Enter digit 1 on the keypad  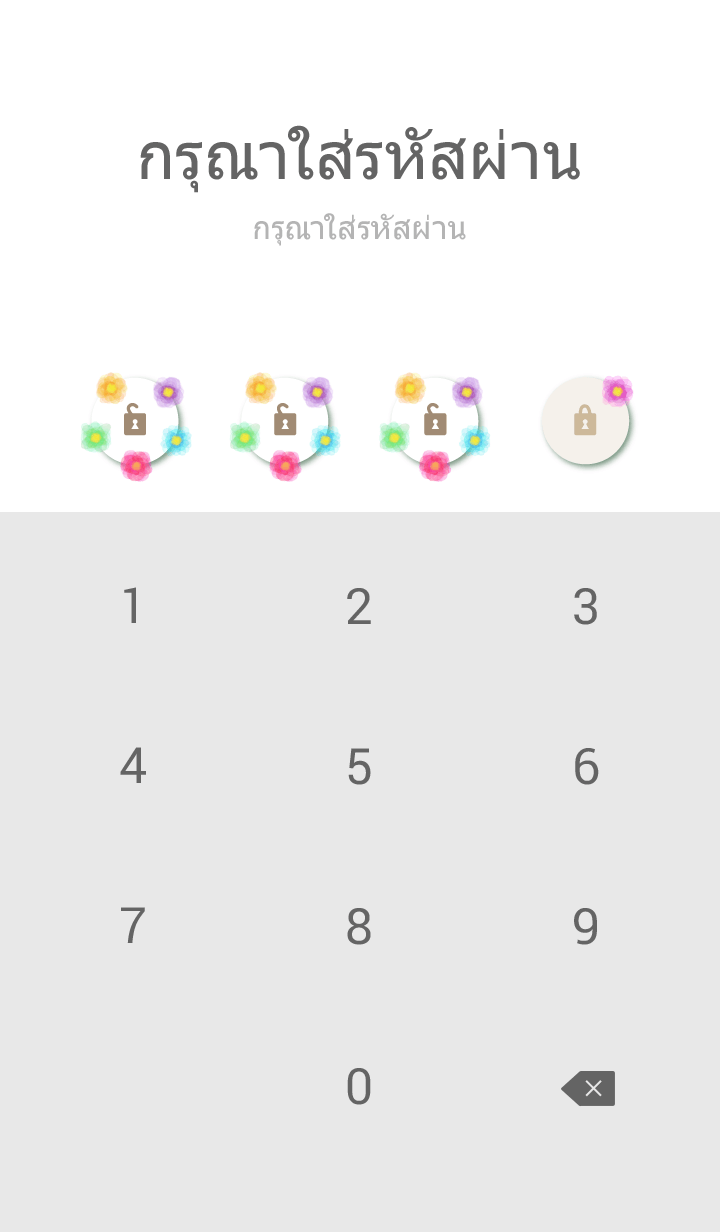tap(132, 607)
